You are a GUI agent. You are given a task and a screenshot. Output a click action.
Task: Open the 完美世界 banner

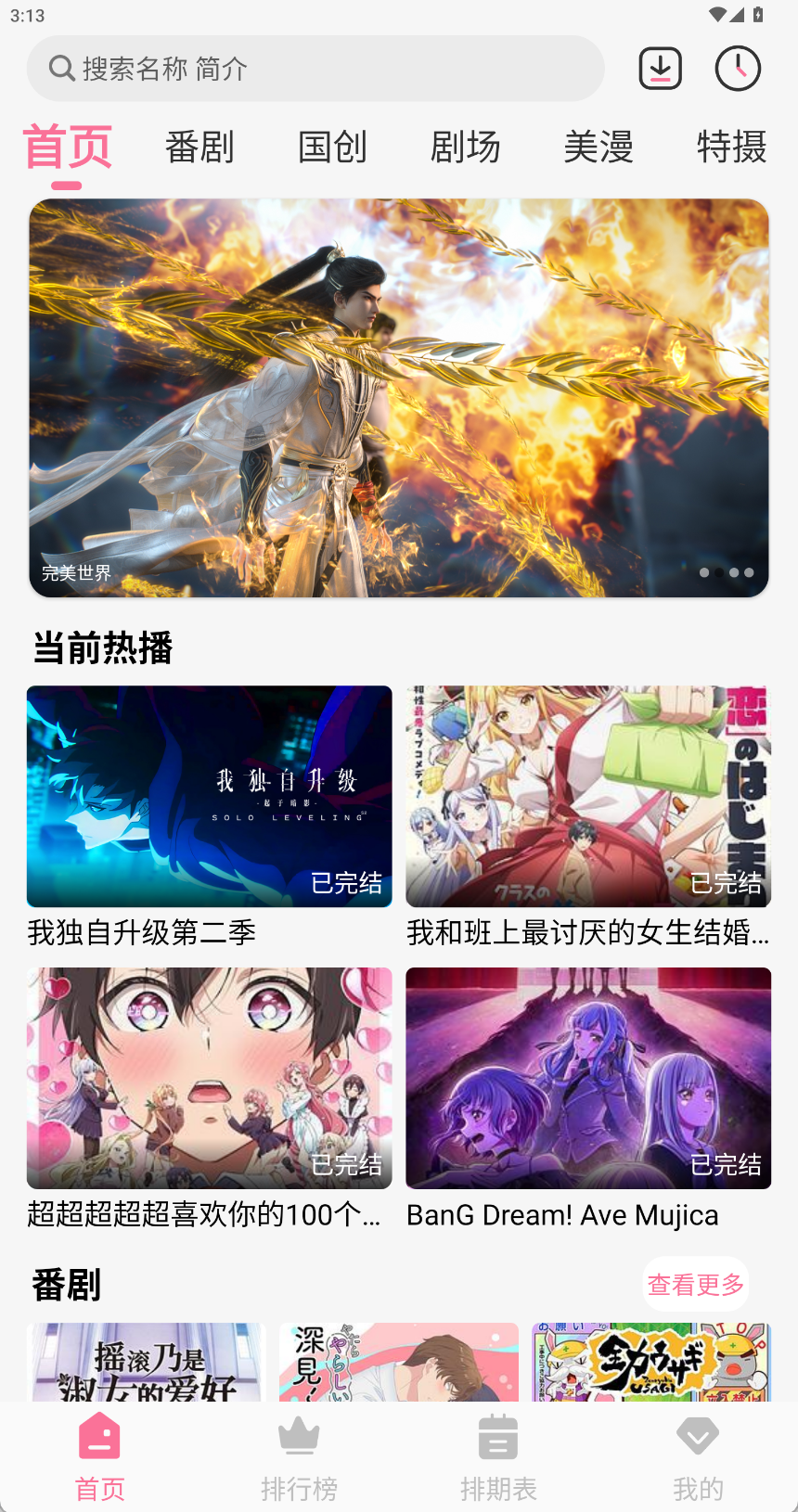tap(399, 398)
